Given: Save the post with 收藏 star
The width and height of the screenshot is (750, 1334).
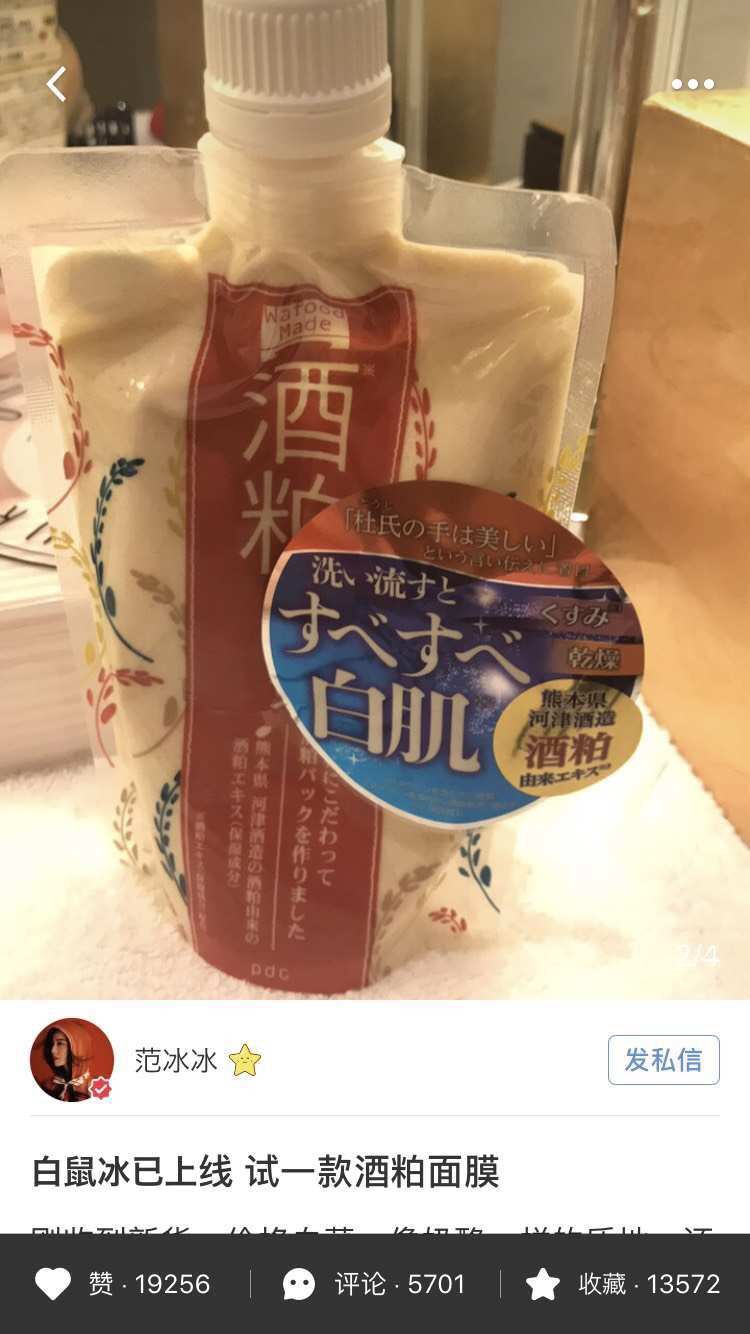Looking at the screenshot, I should (623, 1284).
